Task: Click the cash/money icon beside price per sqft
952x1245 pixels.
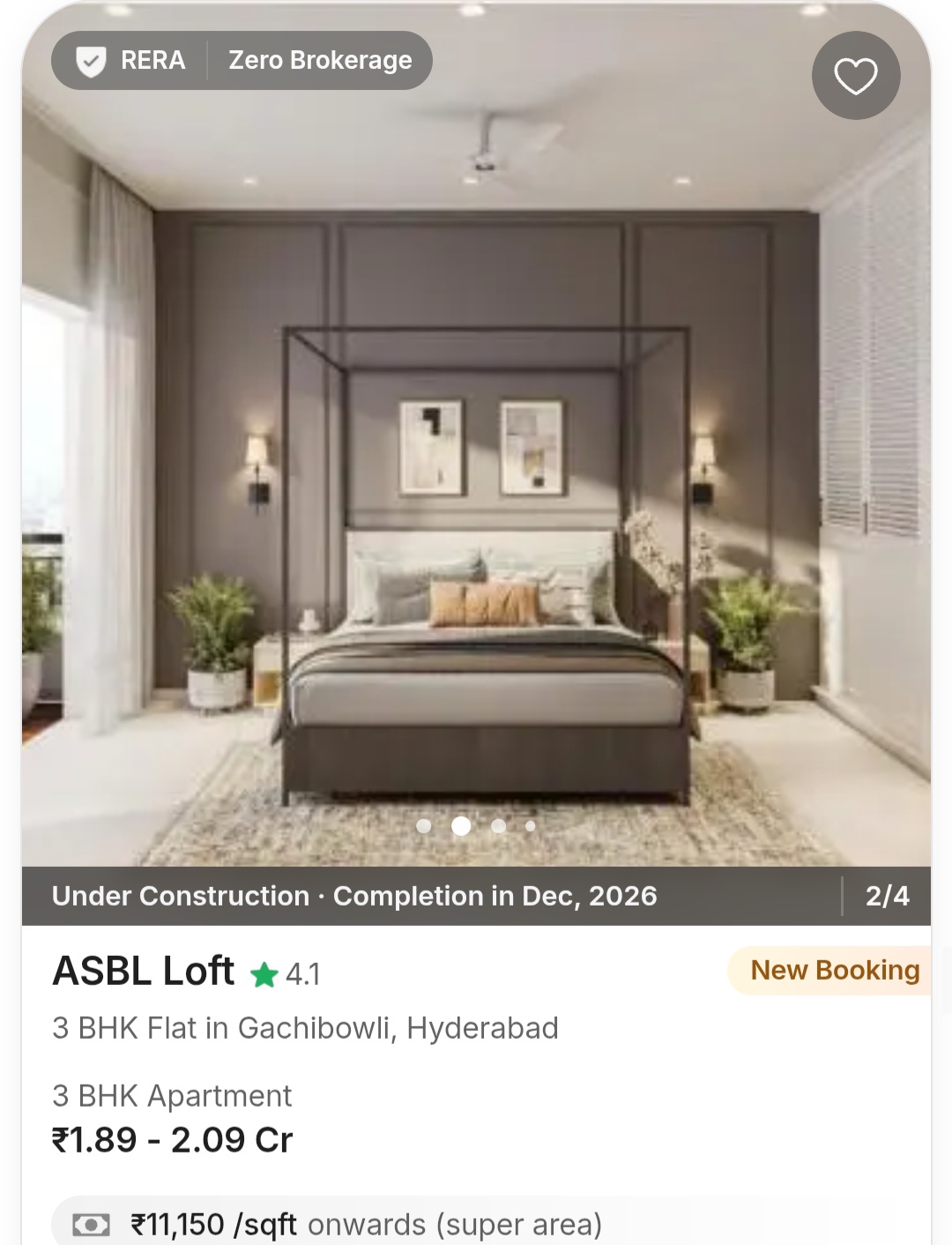Action: 90,1224
